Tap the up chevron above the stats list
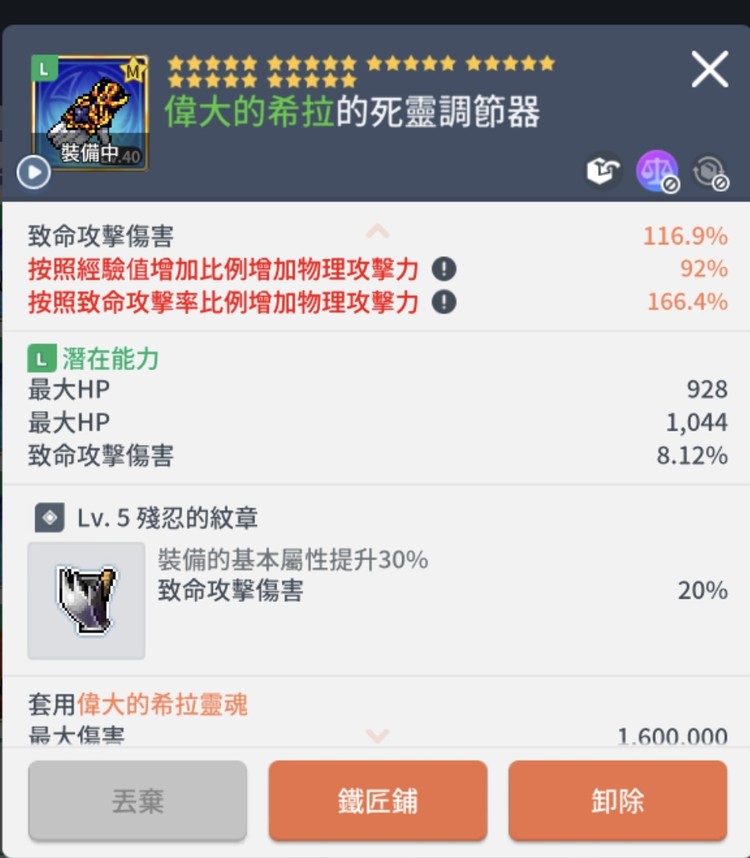The height and width of the screenshot is (858, 750). pyautogui.click(x=377, y=232)
